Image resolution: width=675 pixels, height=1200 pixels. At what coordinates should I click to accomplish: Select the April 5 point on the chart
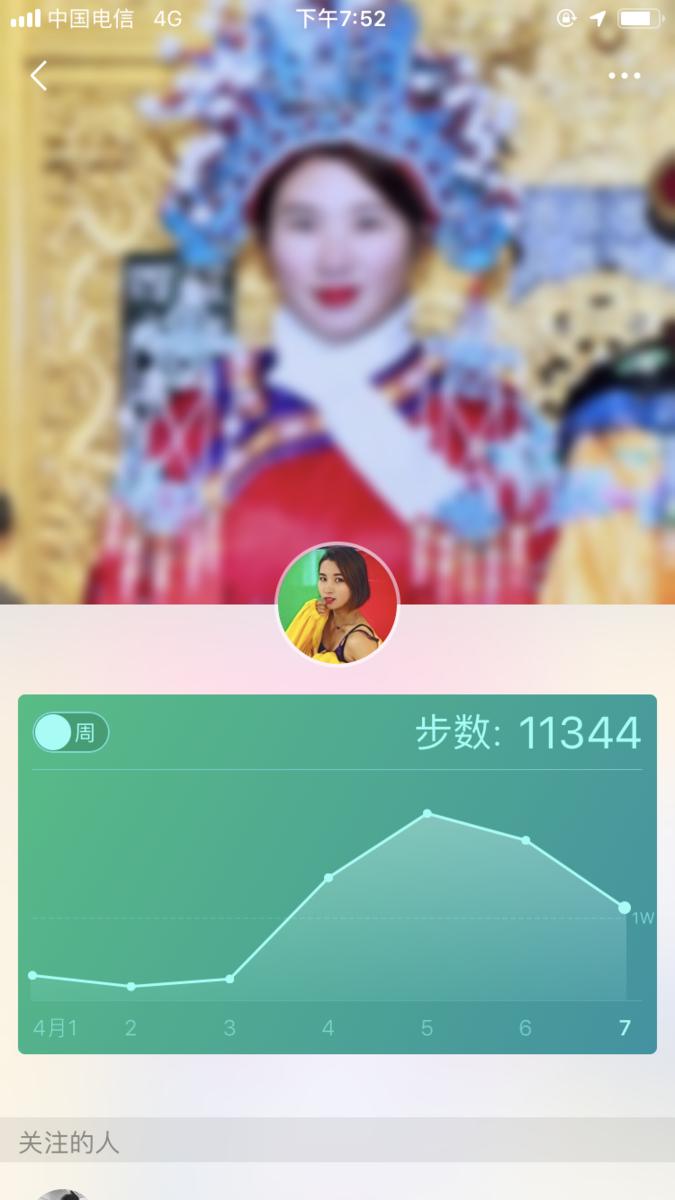pos(427,814)
